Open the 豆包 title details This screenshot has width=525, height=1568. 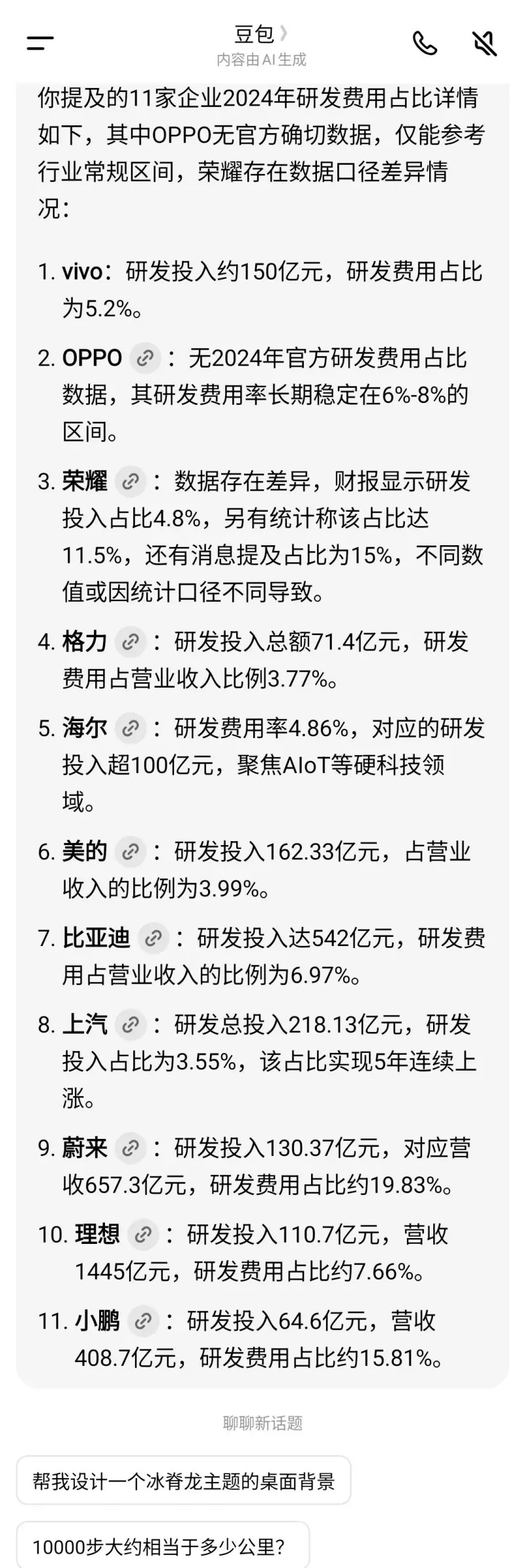click(x=261, y=34)
